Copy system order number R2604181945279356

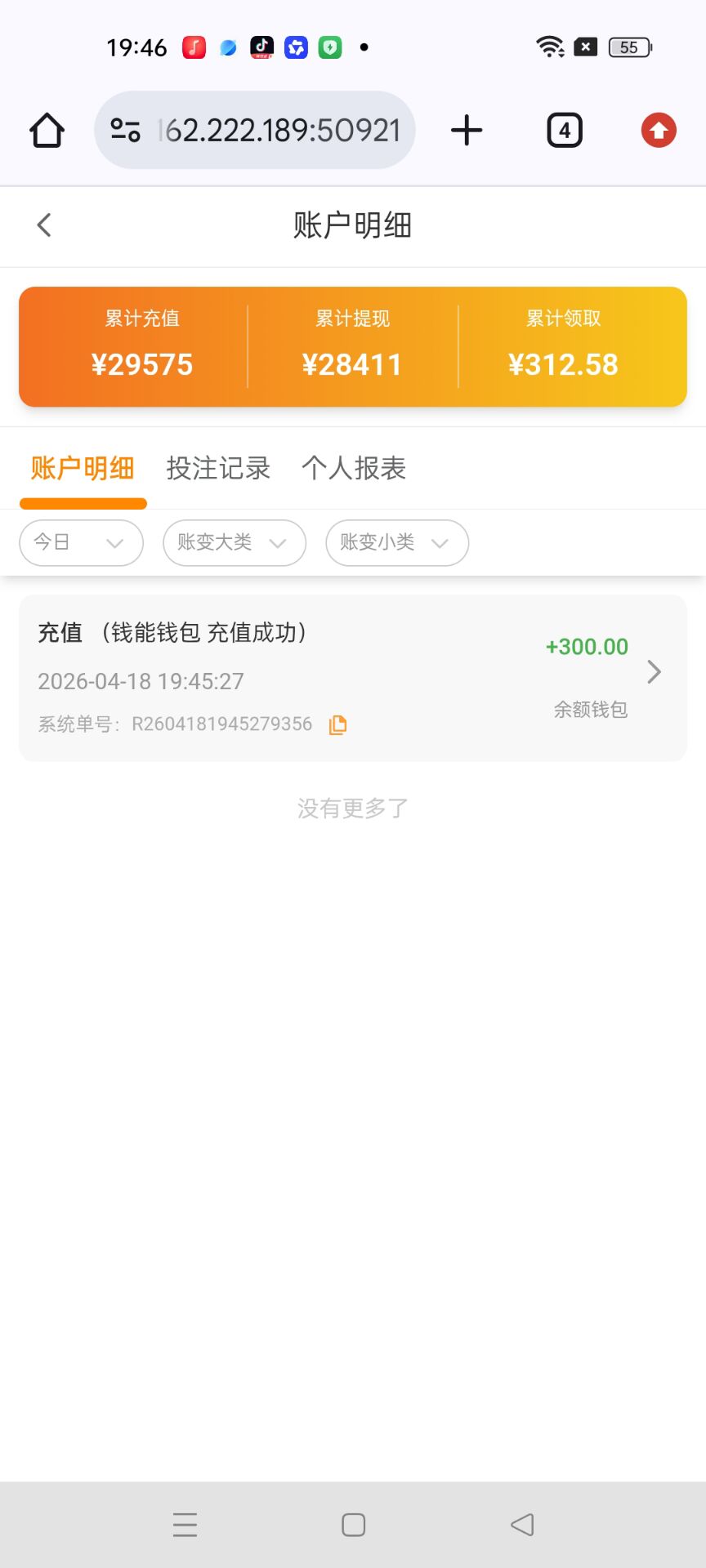[x=337, y=724]
